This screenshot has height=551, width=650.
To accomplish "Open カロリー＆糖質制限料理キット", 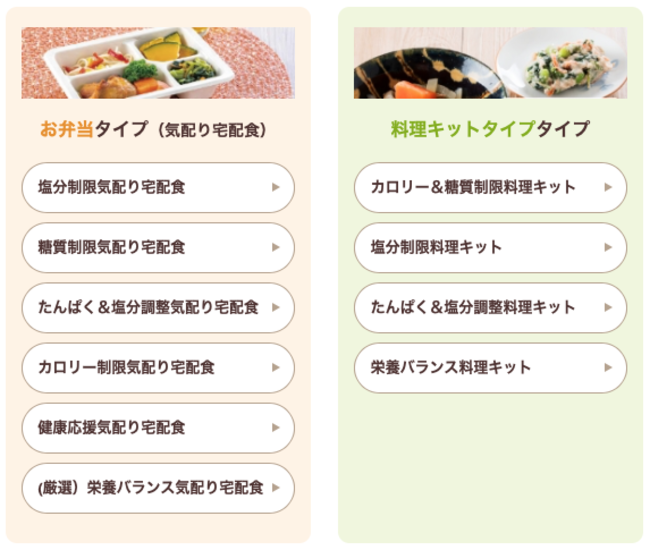I will coord(490,187).
